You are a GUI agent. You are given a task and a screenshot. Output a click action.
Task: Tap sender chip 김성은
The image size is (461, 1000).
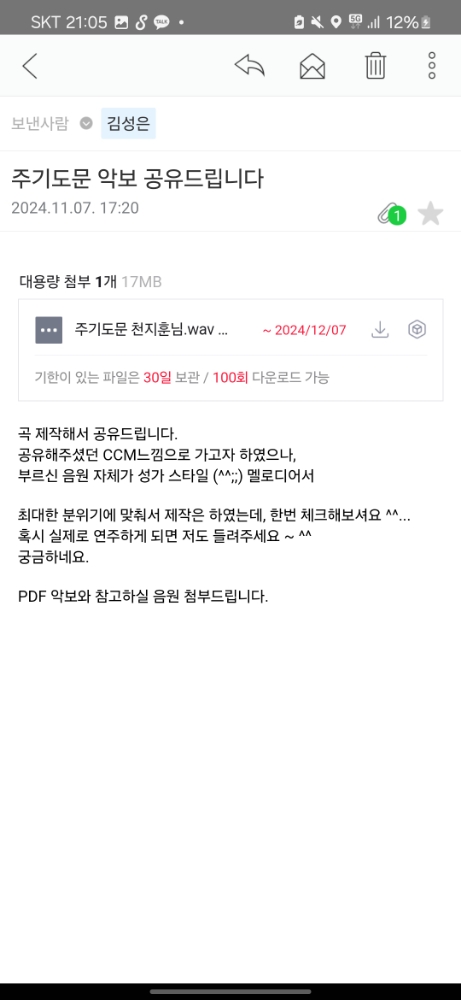[x=128, y=123]
